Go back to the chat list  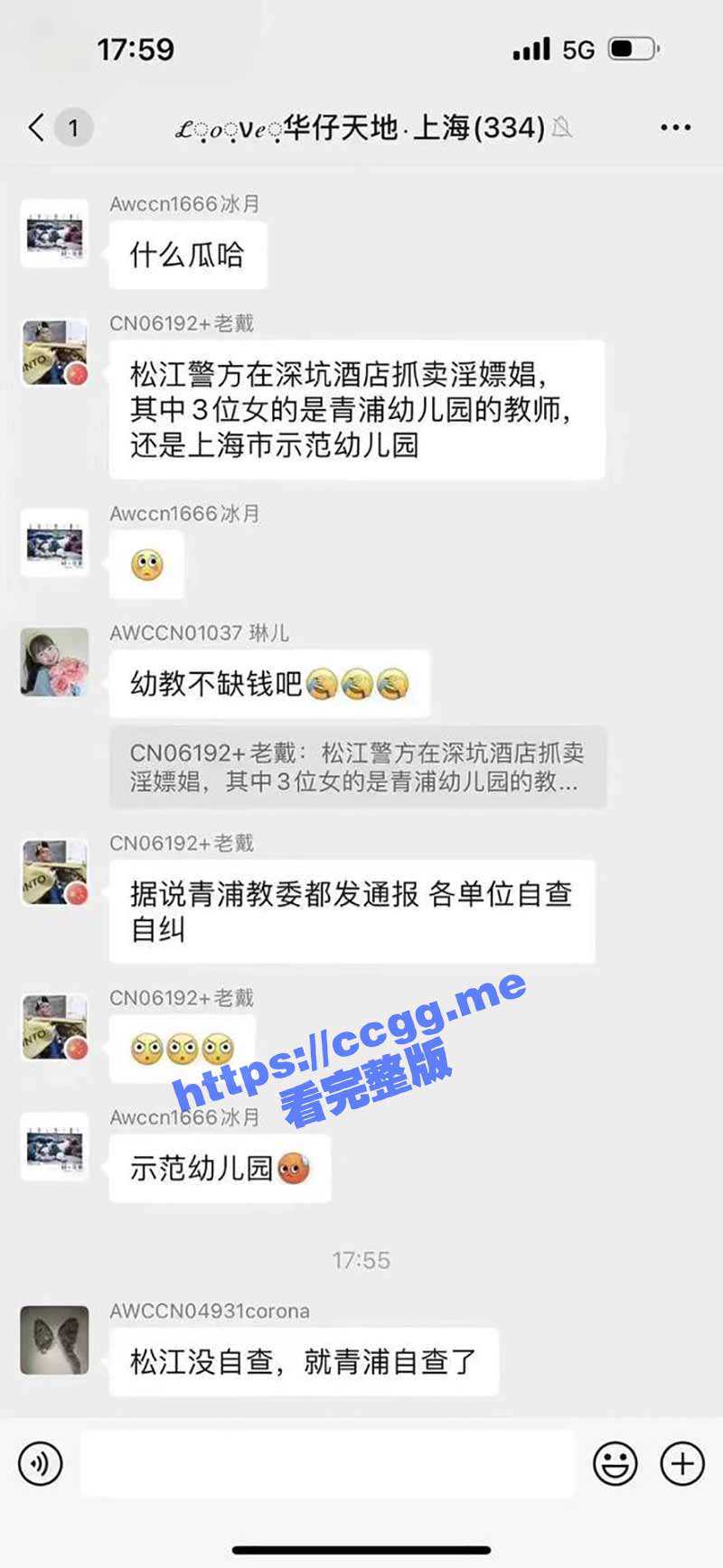pos(38,127)
